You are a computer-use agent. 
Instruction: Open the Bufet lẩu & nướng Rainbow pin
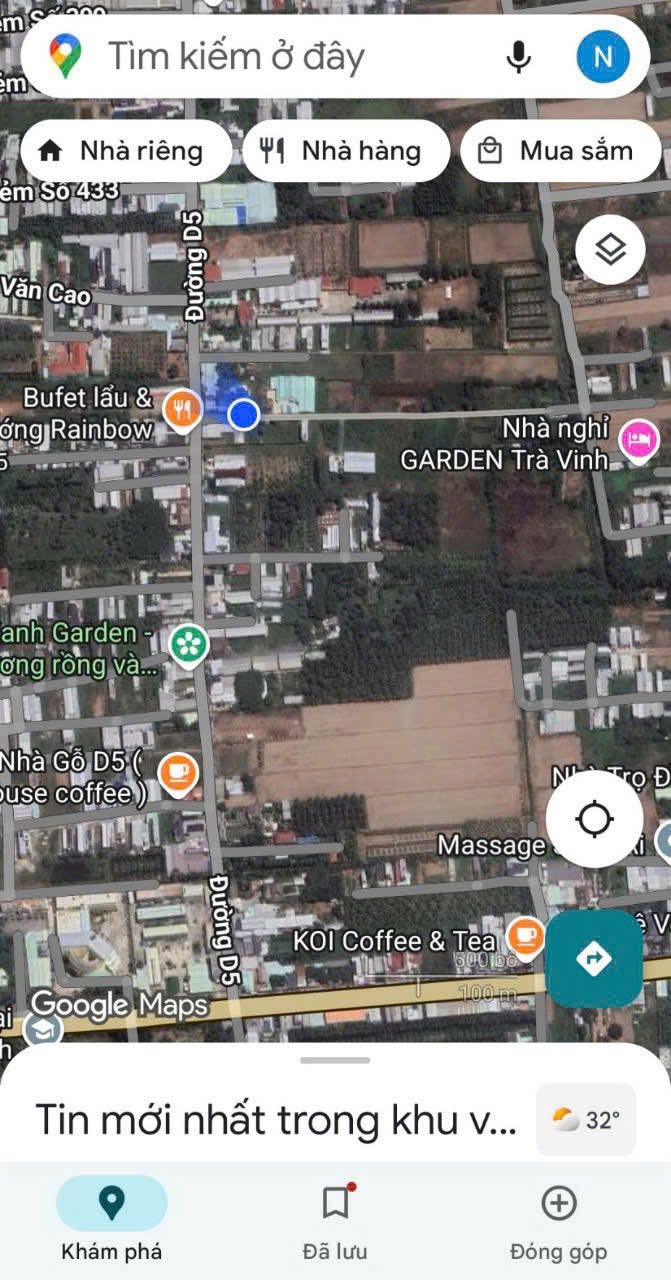(x=182, y=410)
